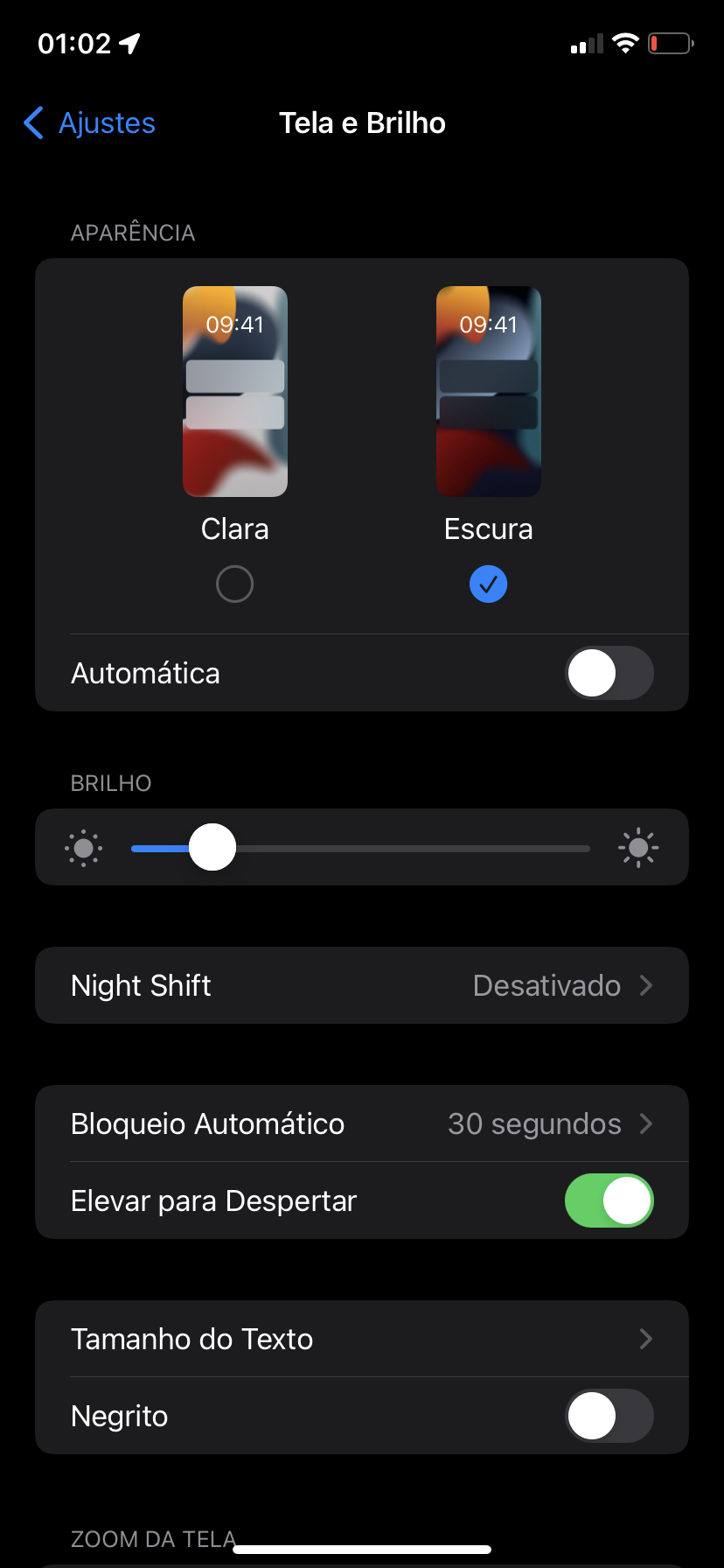Tap the Escura dark mode preview
724x1568 pixels.
pos(488,391)
